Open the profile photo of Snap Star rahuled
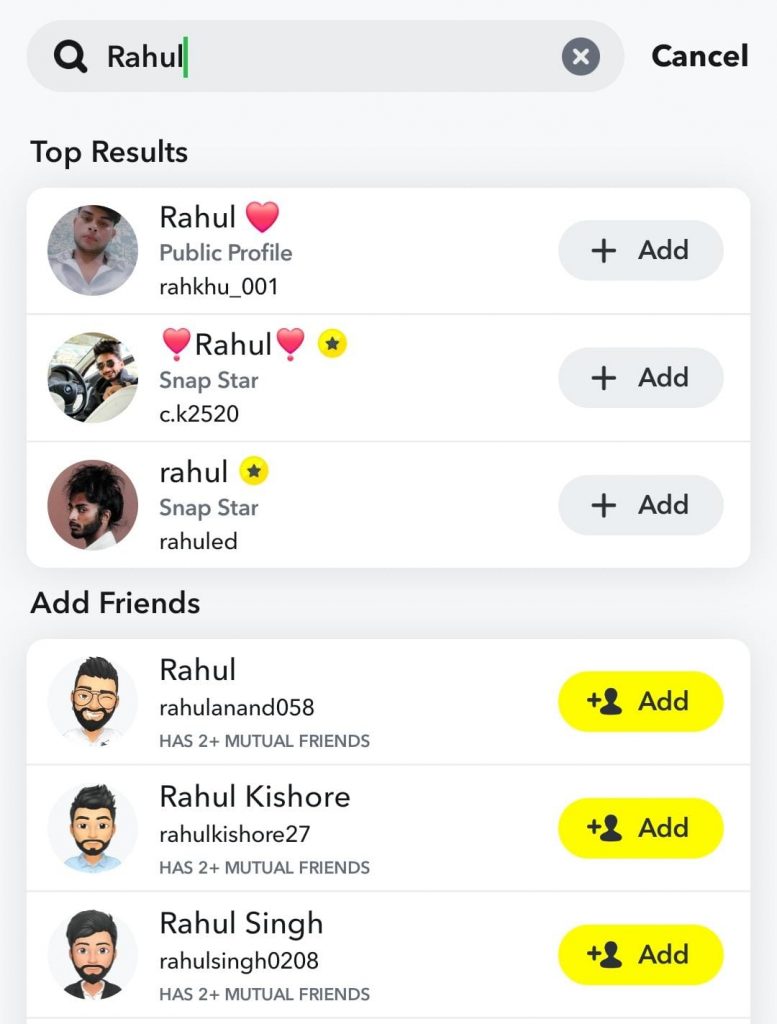 click(92, 504)
